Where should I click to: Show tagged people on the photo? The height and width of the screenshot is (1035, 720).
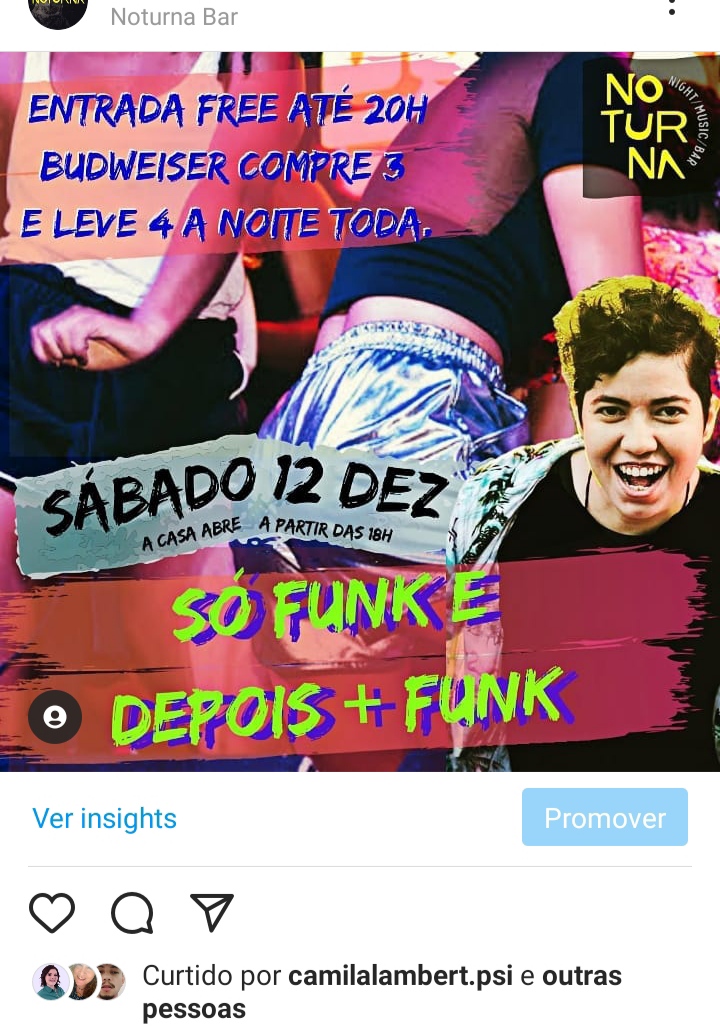pos(55,716)
